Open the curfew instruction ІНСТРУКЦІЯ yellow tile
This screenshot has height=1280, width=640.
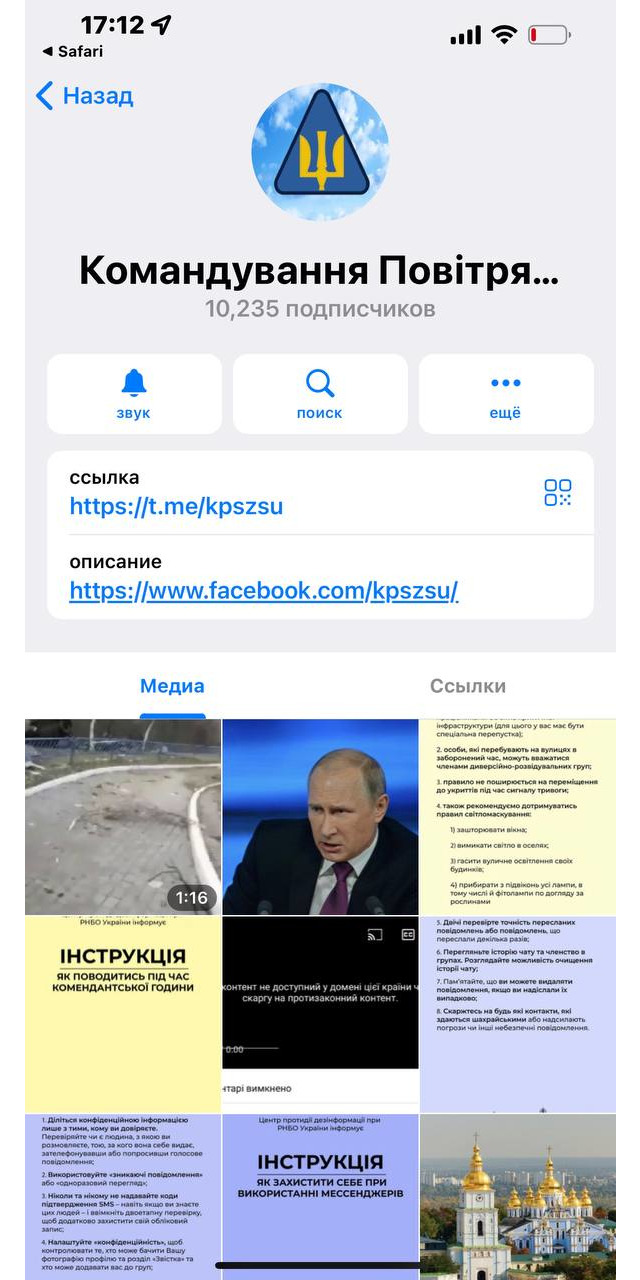[x=122, y=1013]
